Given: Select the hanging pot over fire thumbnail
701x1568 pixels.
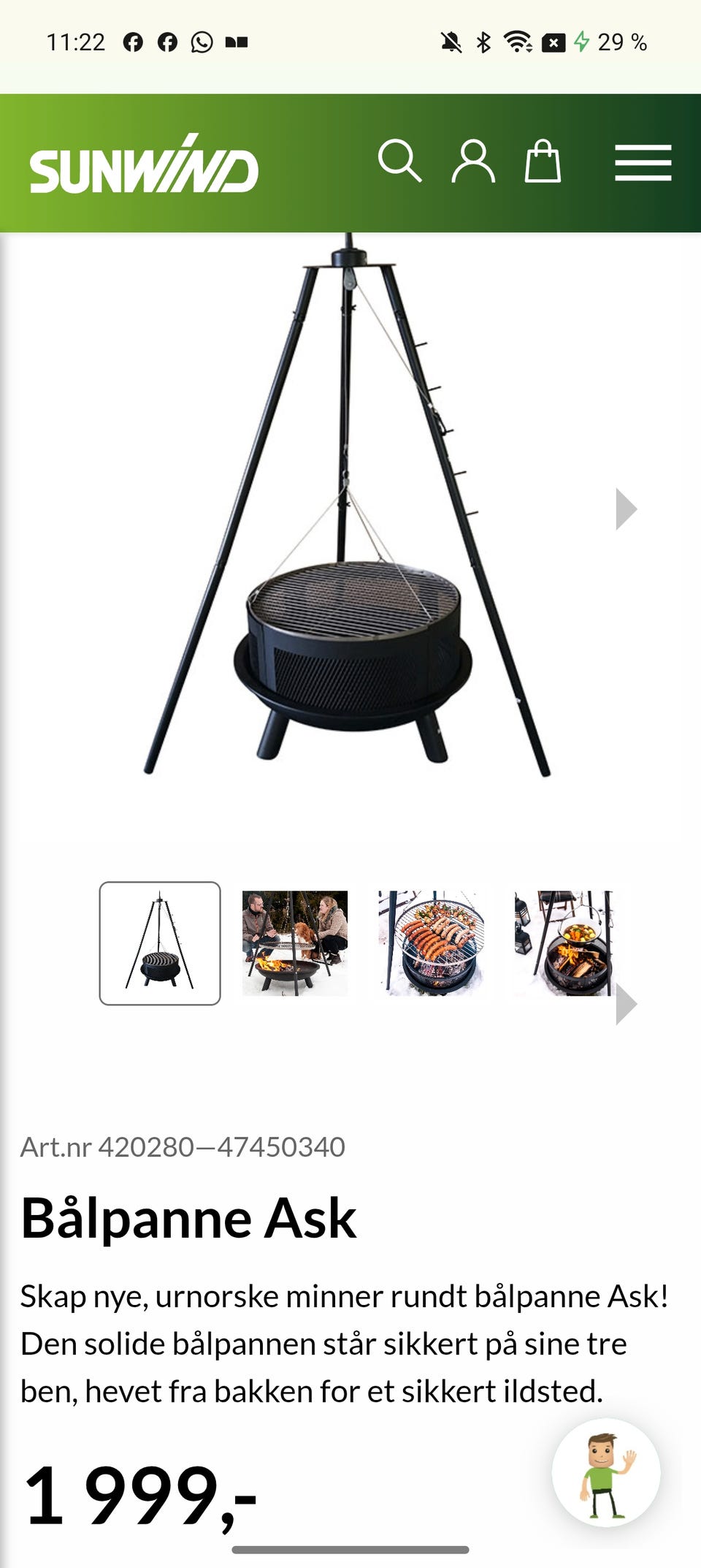Looking at the screenshot, I should pos(563,943).
